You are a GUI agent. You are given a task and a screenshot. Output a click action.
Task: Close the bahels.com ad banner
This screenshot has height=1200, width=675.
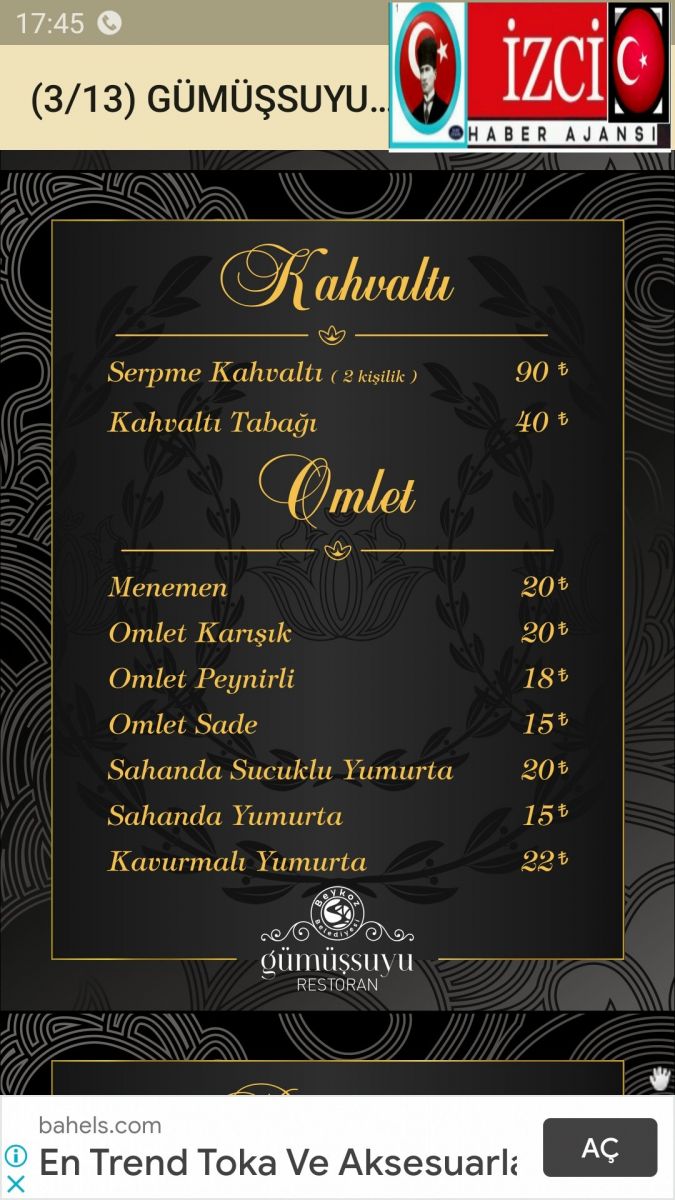tap(15, 1183)
